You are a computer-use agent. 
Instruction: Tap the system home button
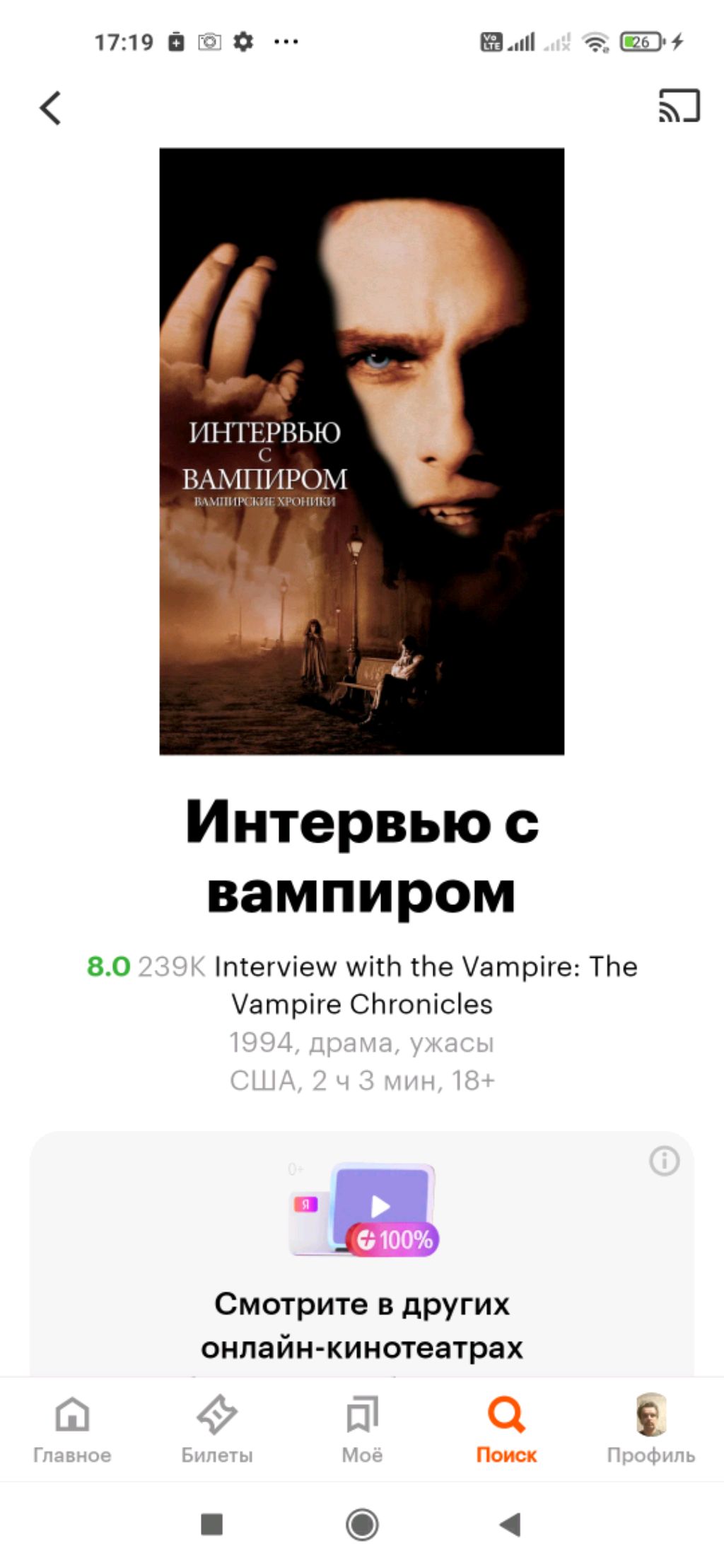[x=362, y=1524]
